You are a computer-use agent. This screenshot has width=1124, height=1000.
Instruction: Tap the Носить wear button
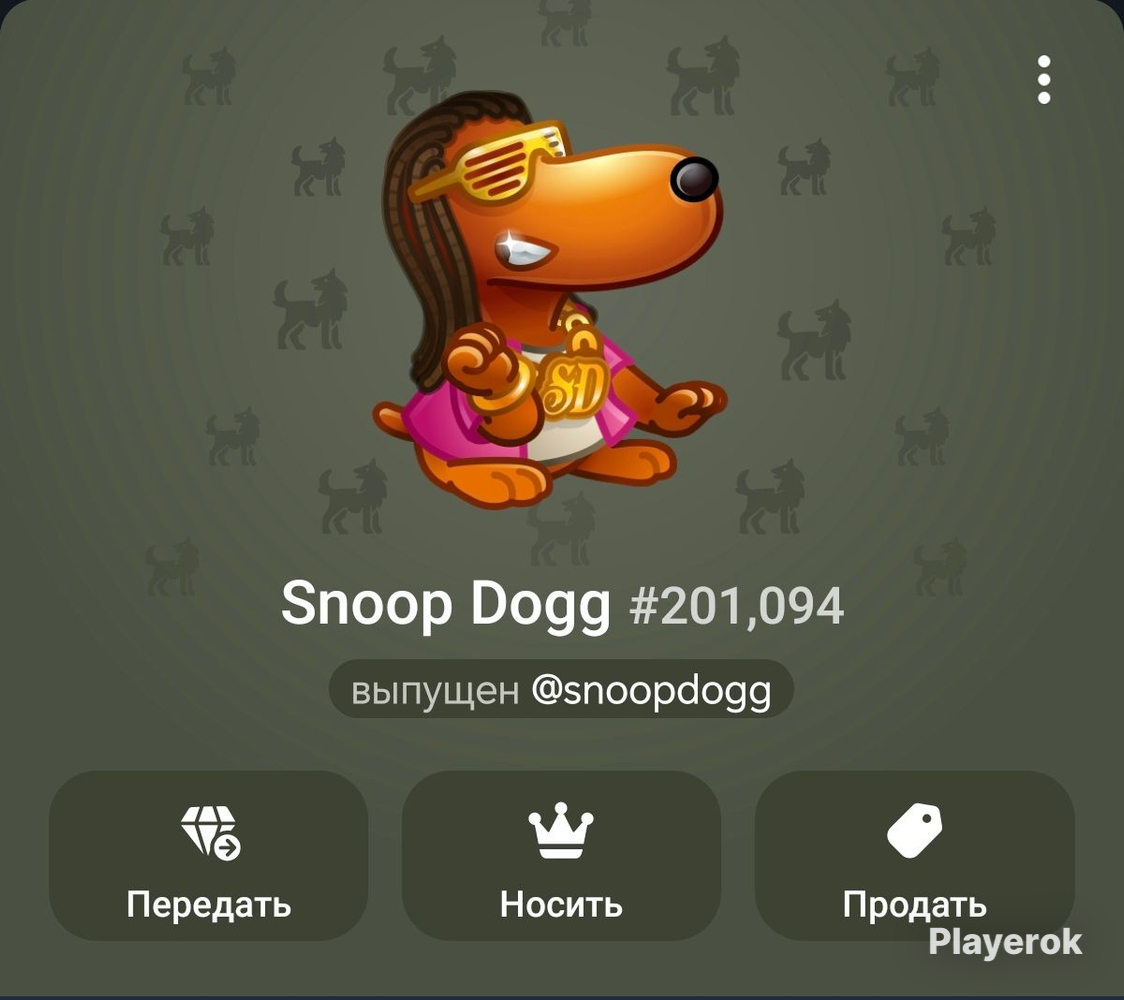561,856
